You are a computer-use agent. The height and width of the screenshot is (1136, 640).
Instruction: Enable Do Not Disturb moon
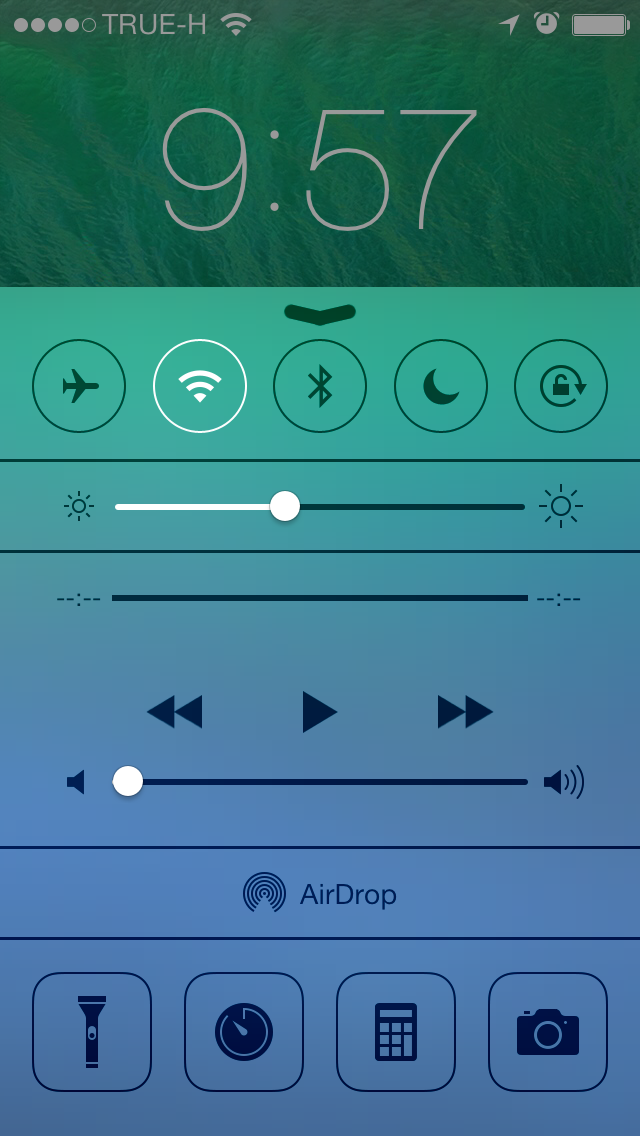[441, 386]
